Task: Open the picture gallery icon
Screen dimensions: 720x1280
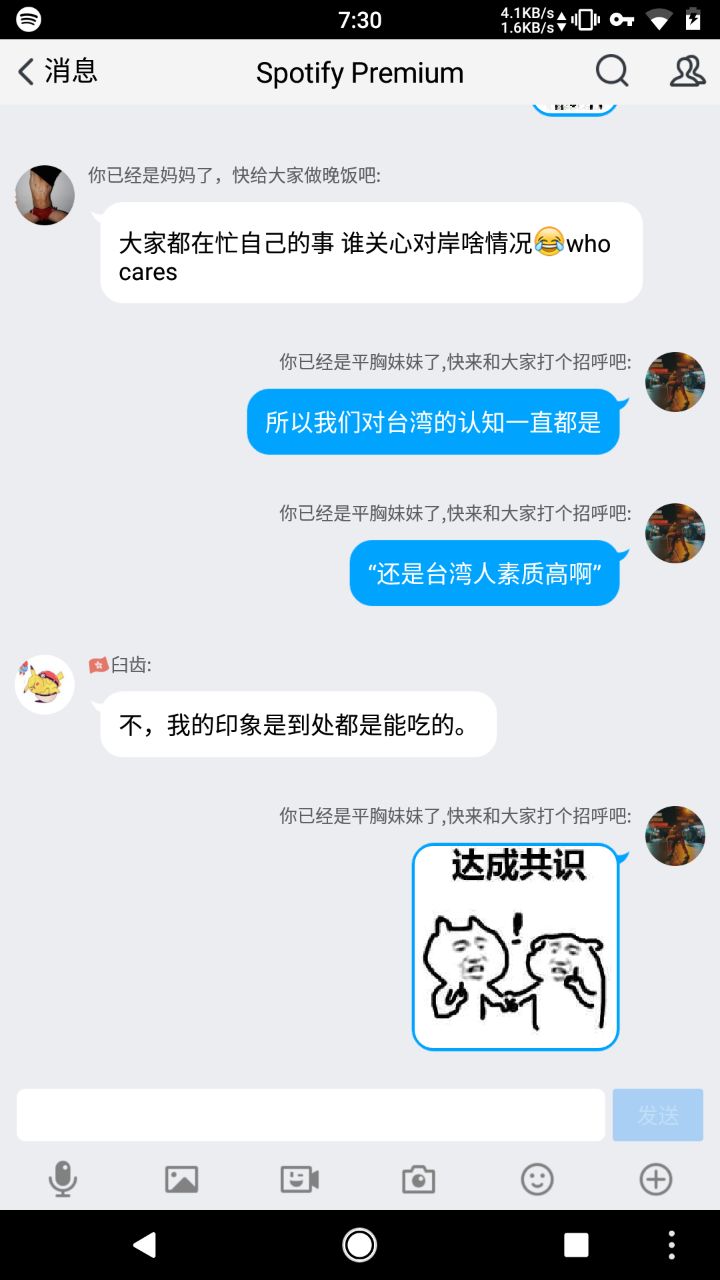Action: 181,1179
